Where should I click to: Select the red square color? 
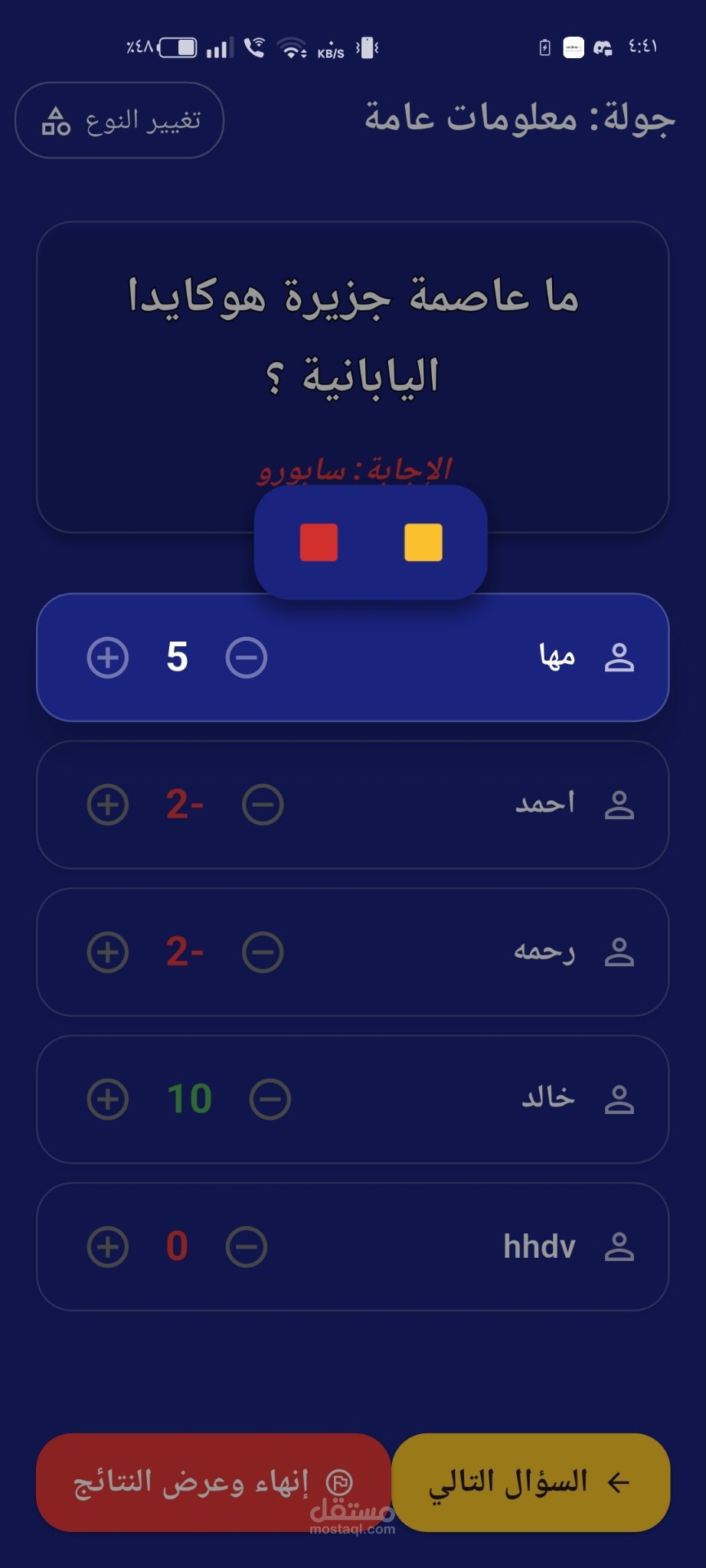[319, 542]
